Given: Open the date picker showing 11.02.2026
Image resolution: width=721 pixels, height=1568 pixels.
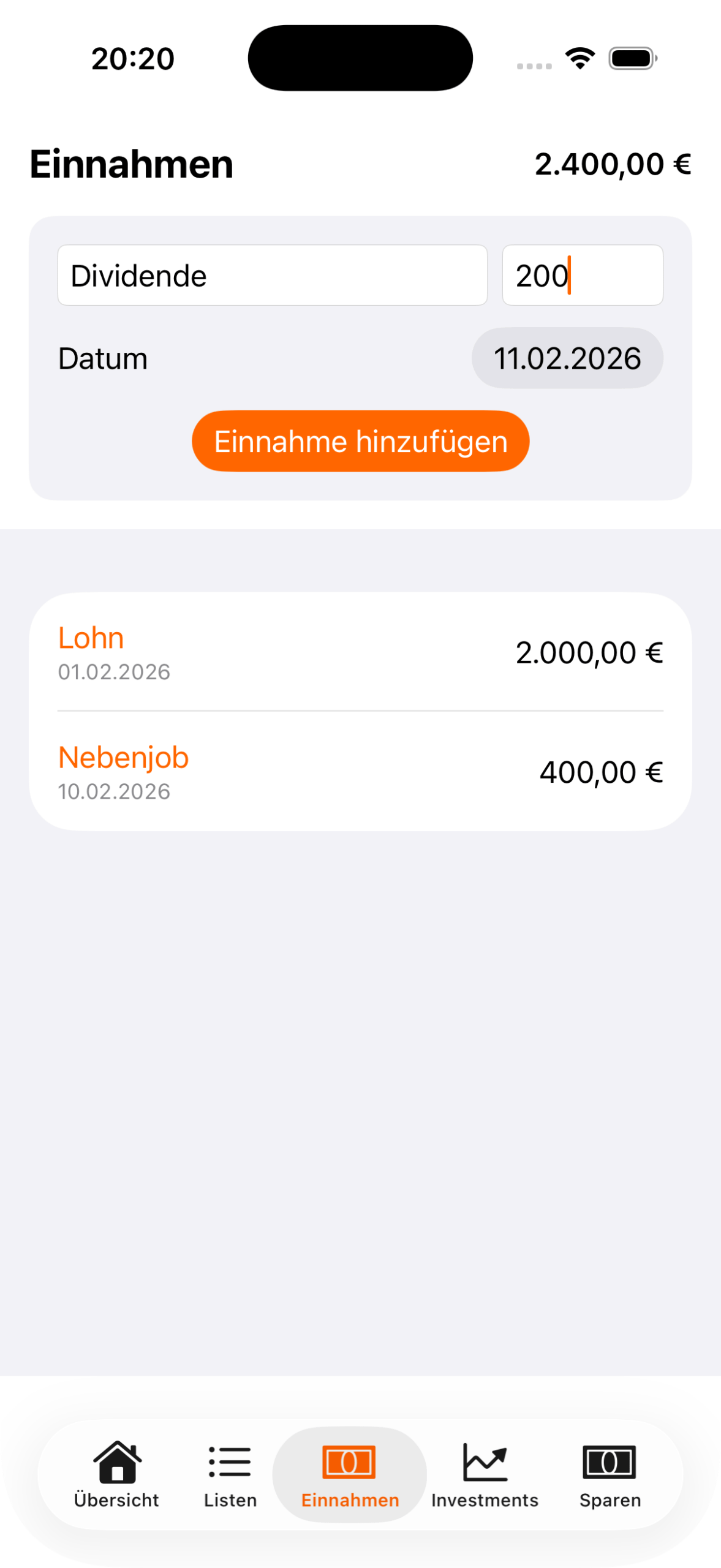Looking at the screenshot, I should tap(567, 358).
